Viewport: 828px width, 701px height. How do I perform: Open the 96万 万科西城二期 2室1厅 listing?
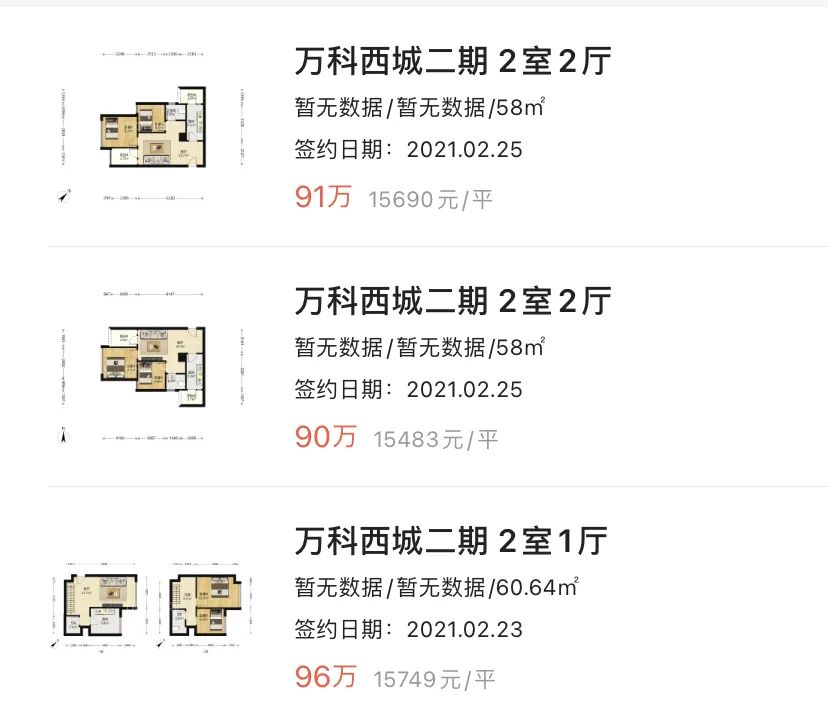coord(450,541)
